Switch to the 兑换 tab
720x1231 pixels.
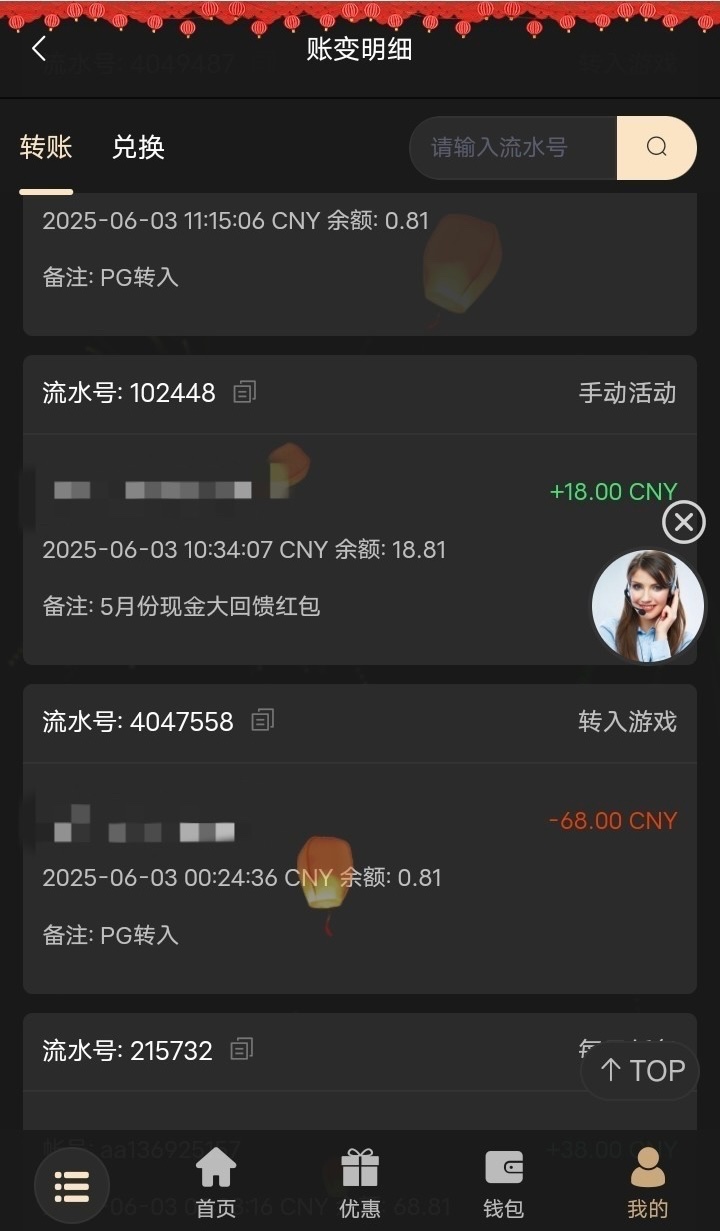[138, 148]
